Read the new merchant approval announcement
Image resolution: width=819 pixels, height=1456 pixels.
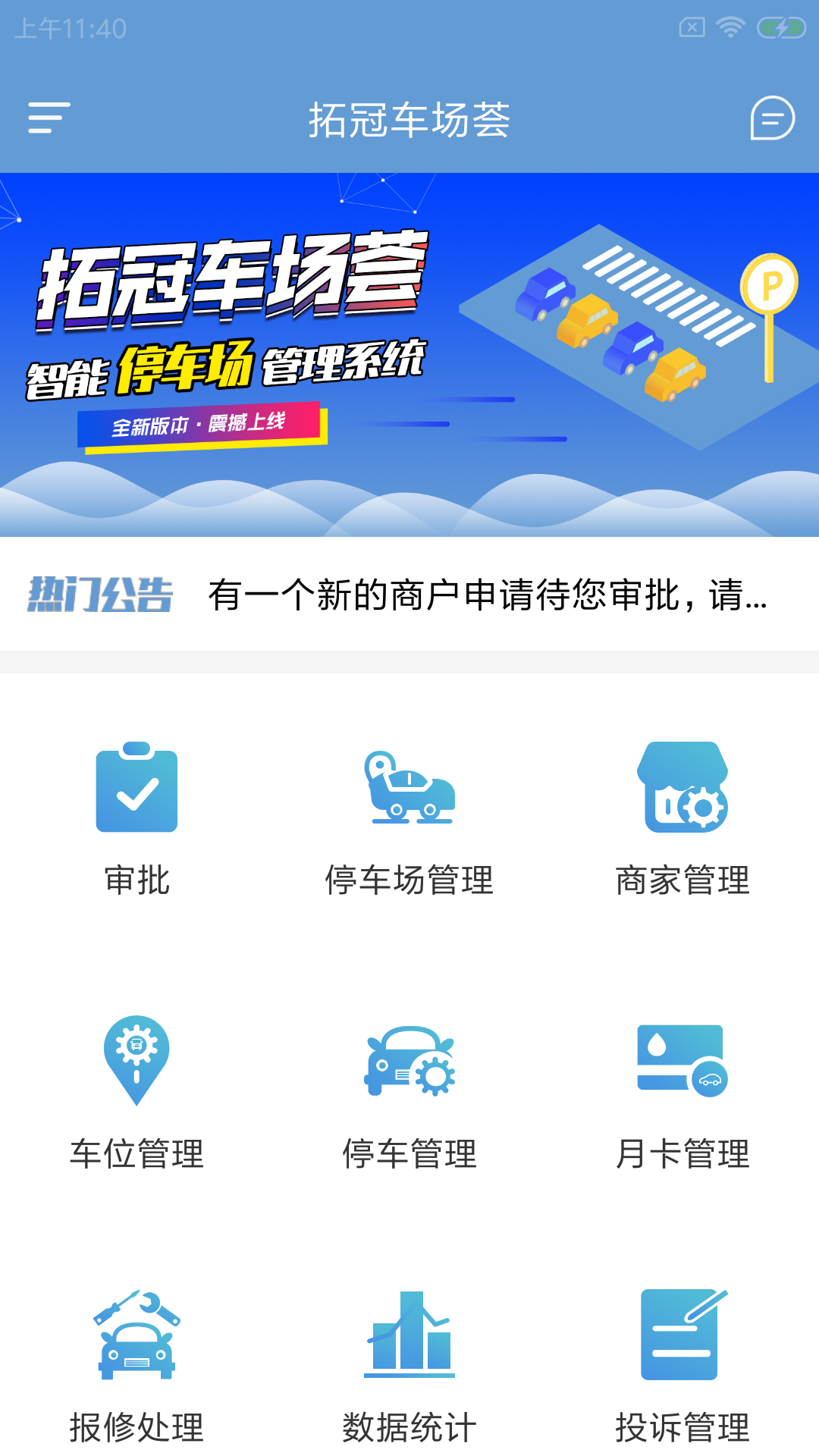485,596
